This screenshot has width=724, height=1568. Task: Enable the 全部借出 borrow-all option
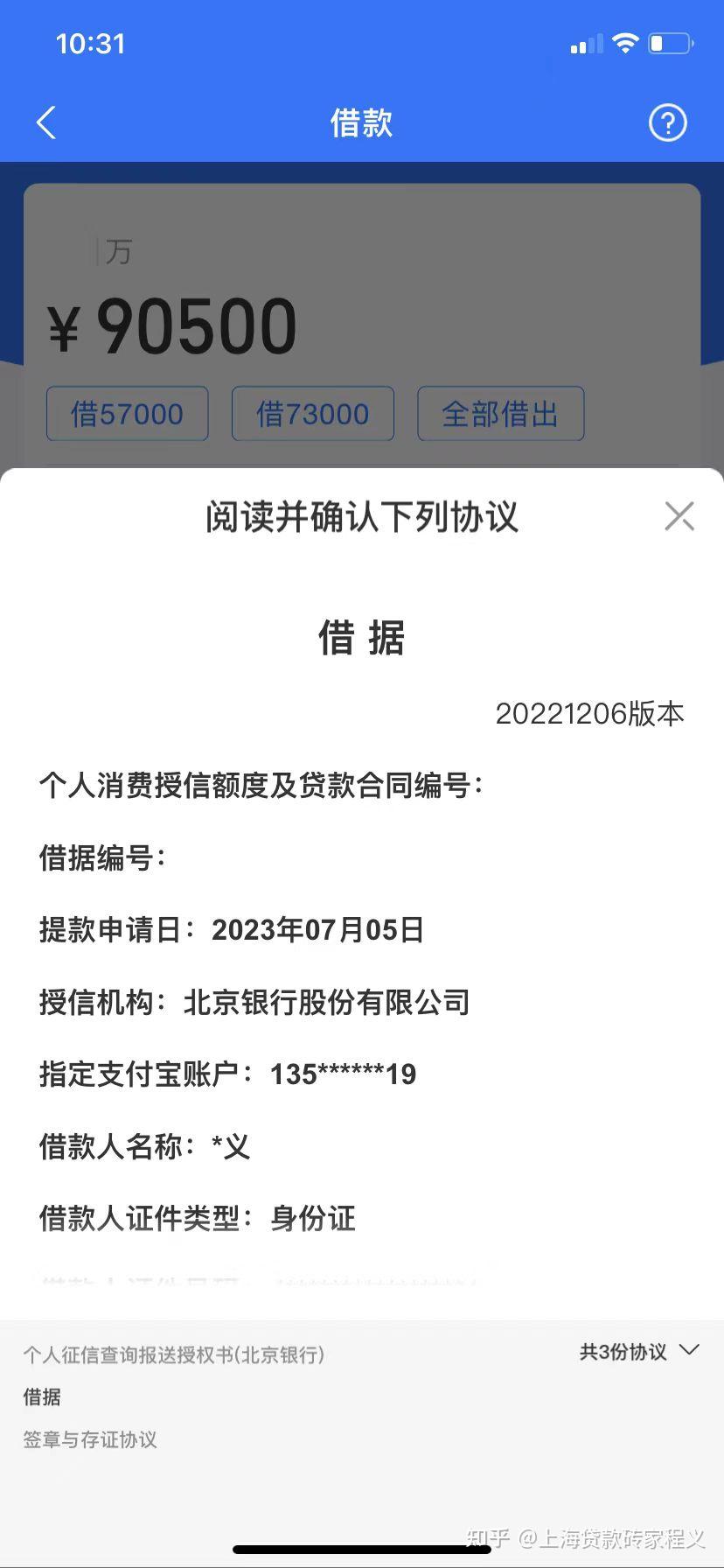[x=500, y=414]
